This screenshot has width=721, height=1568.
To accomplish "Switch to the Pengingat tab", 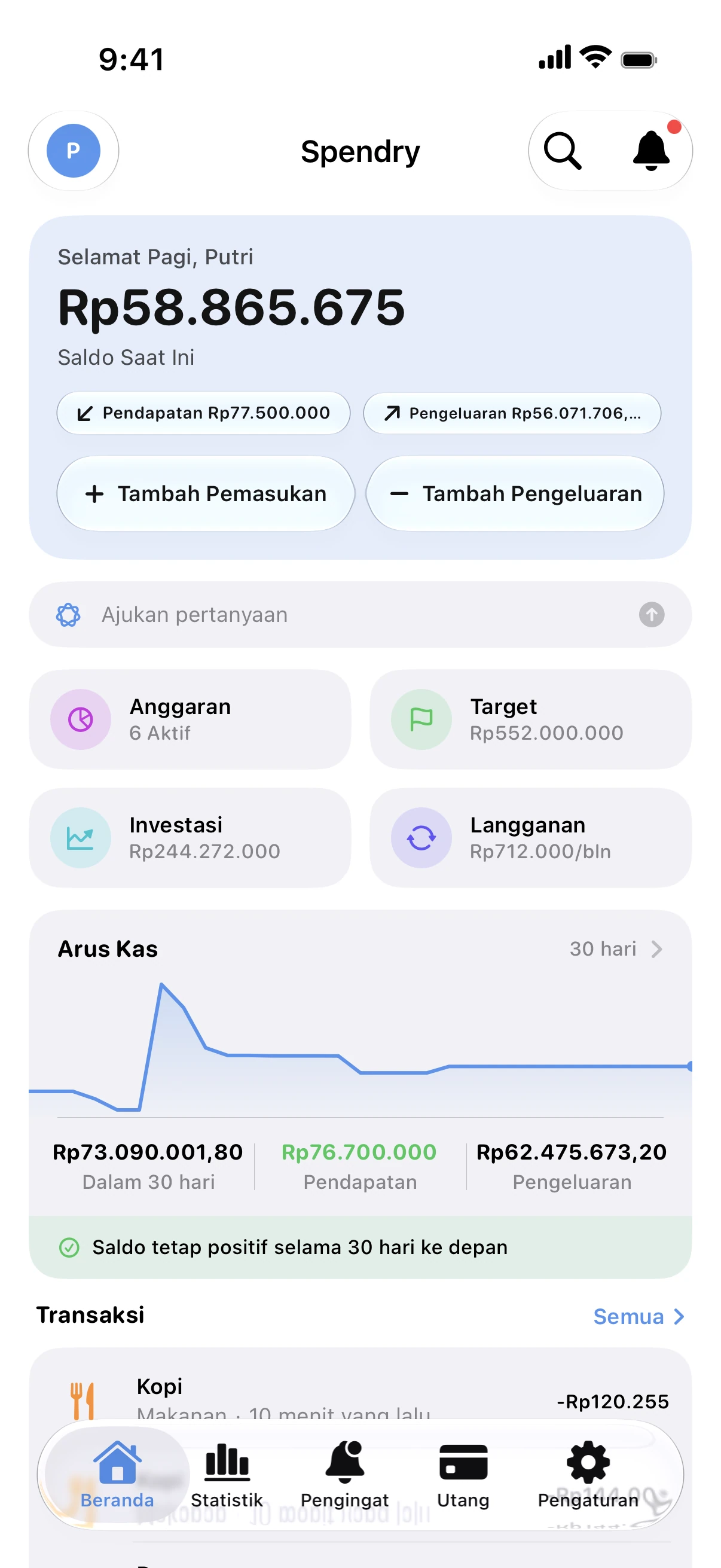I will [344, 1474].
